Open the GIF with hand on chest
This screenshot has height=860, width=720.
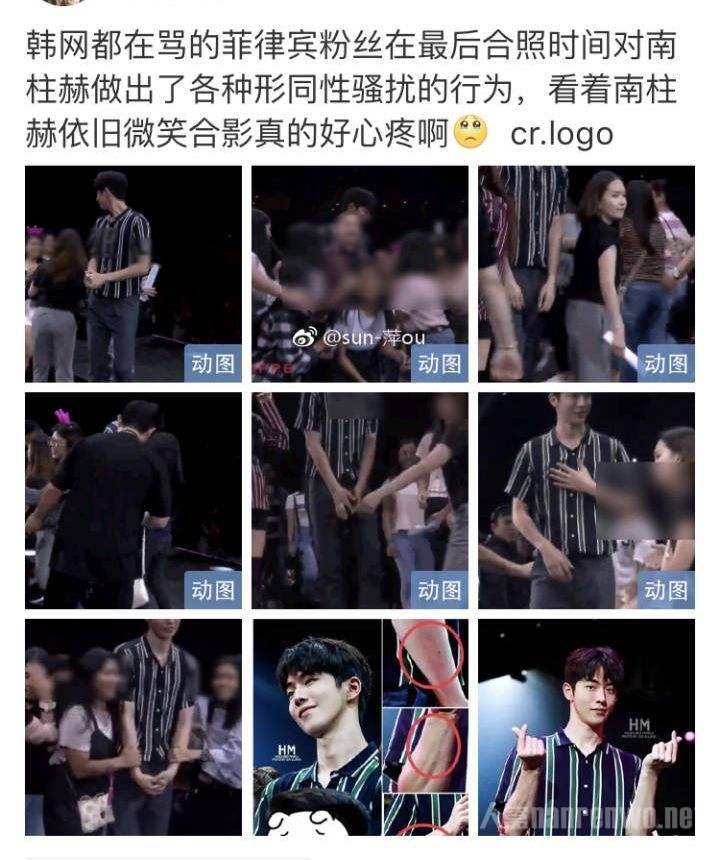[586, 499]
